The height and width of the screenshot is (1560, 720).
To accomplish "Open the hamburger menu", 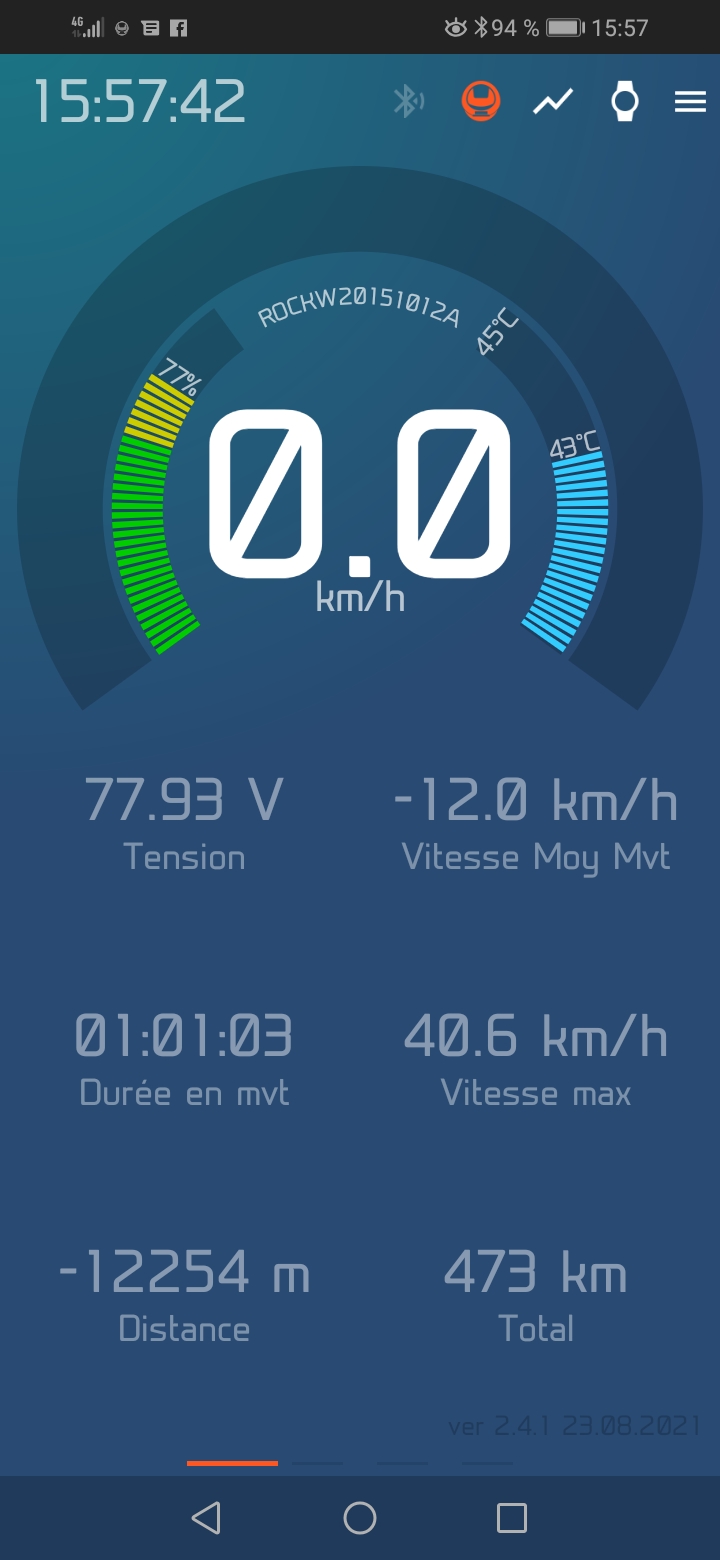I will click(690, 101).
